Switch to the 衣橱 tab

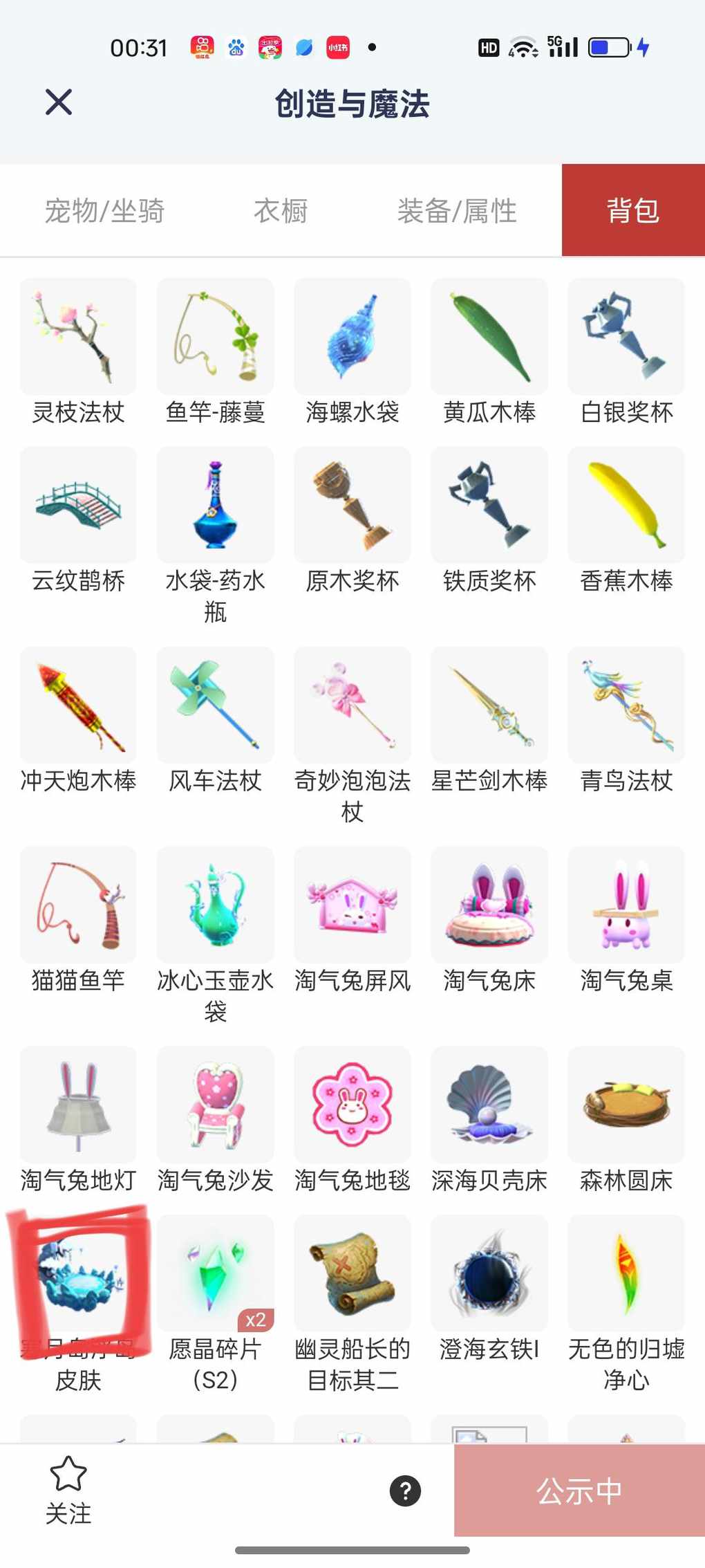[x=281, y=211]
